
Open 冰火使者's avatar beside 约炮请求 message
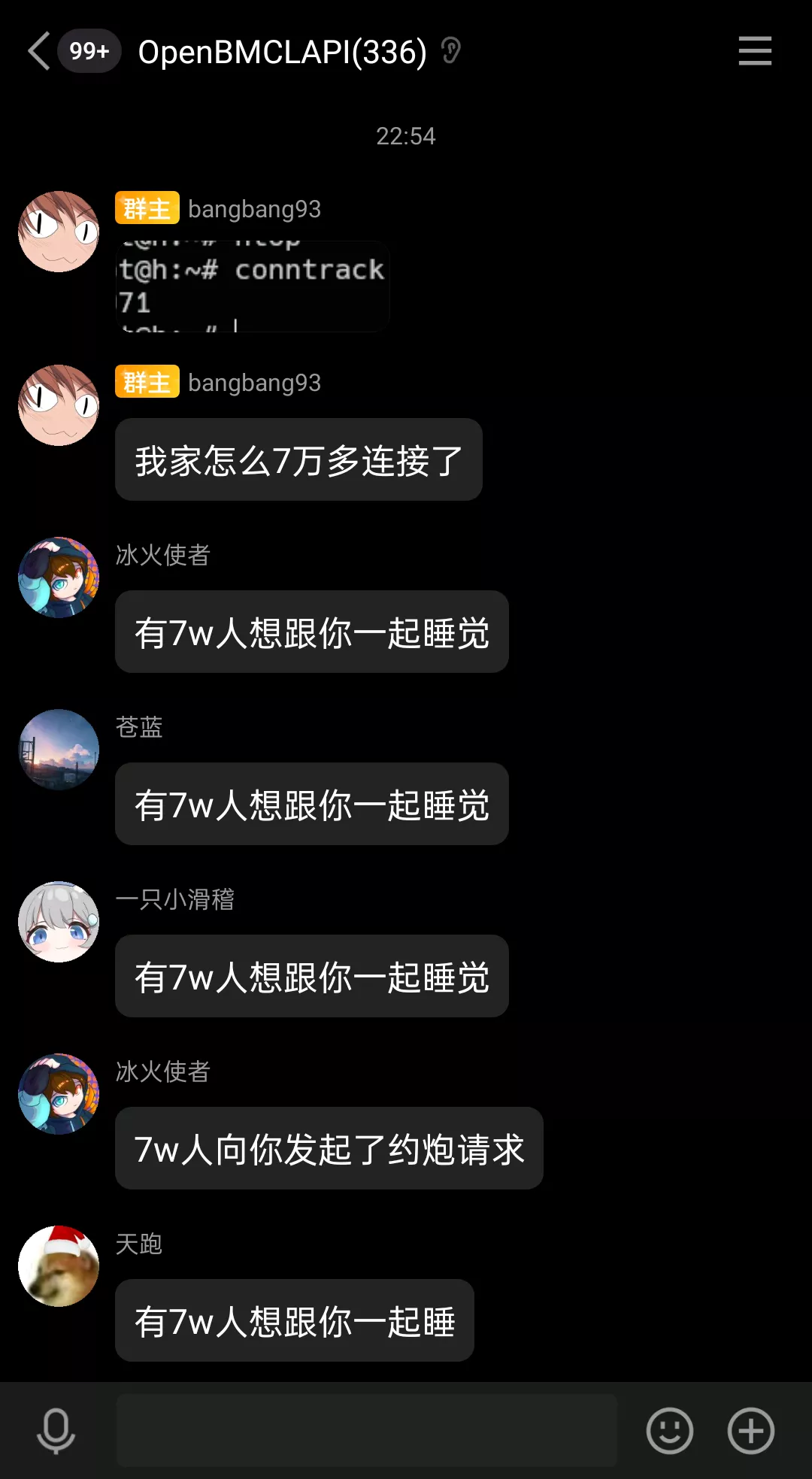coord(59,1094)
